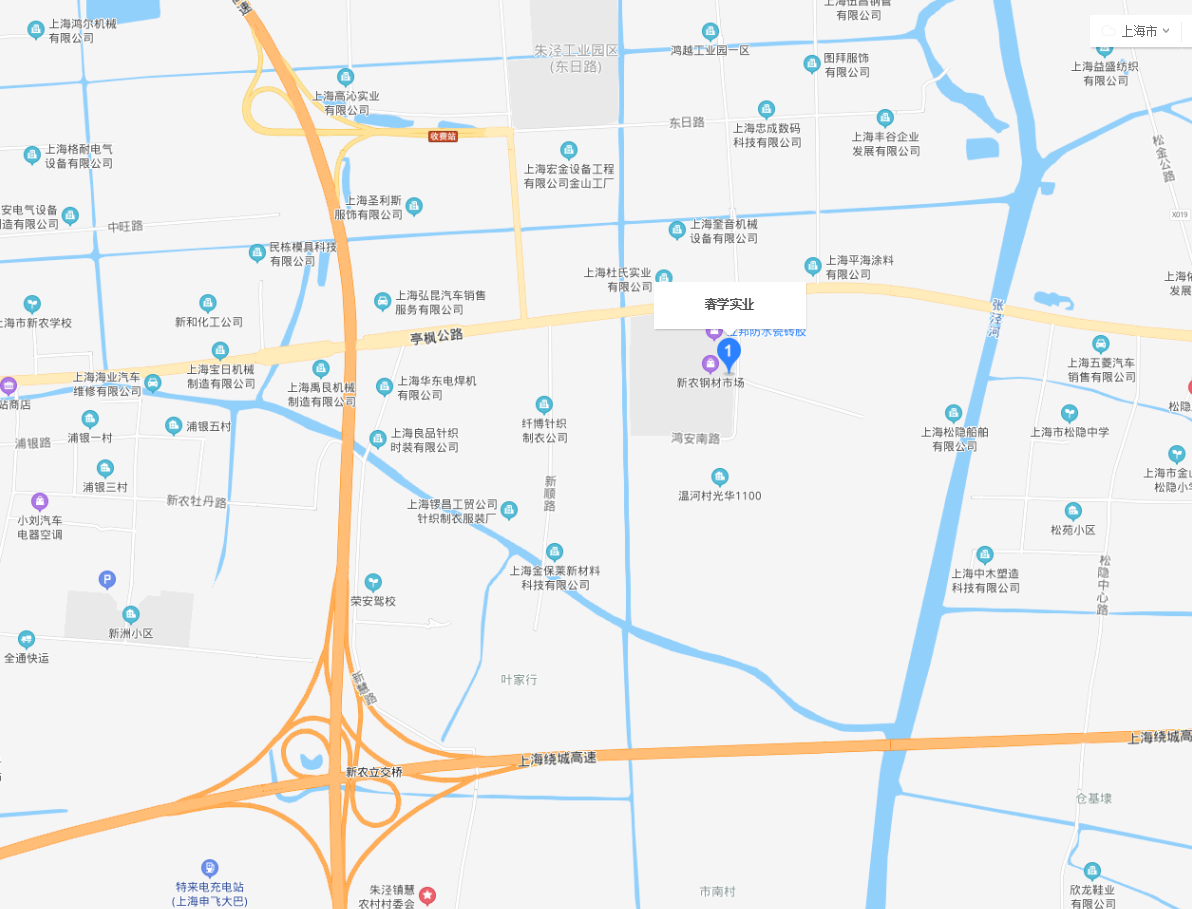
Task: Select the 上海市松隐中学 school marker
Action: pos(1069,412)
